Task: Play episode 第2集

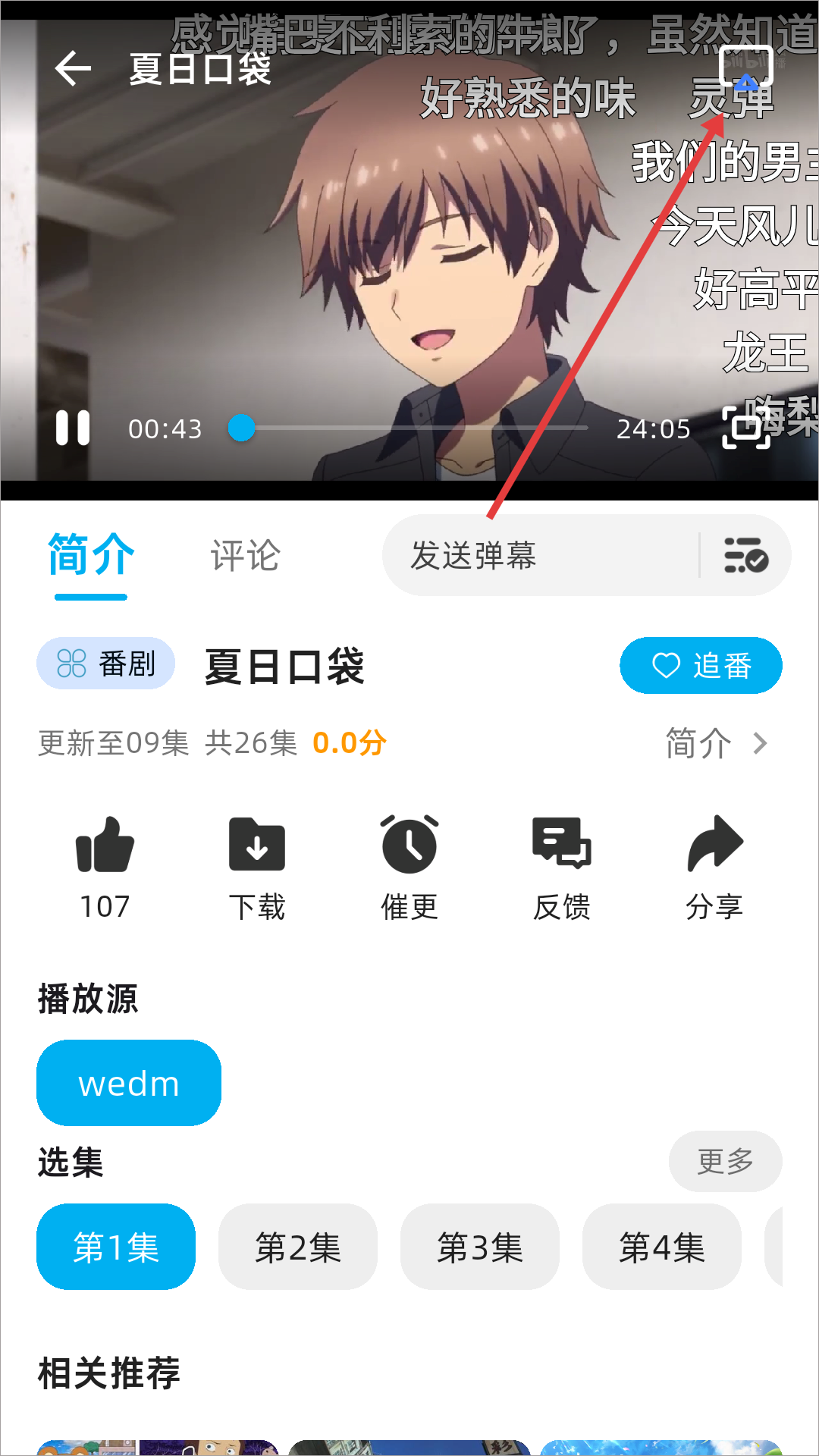Action: click(298, 1247)
